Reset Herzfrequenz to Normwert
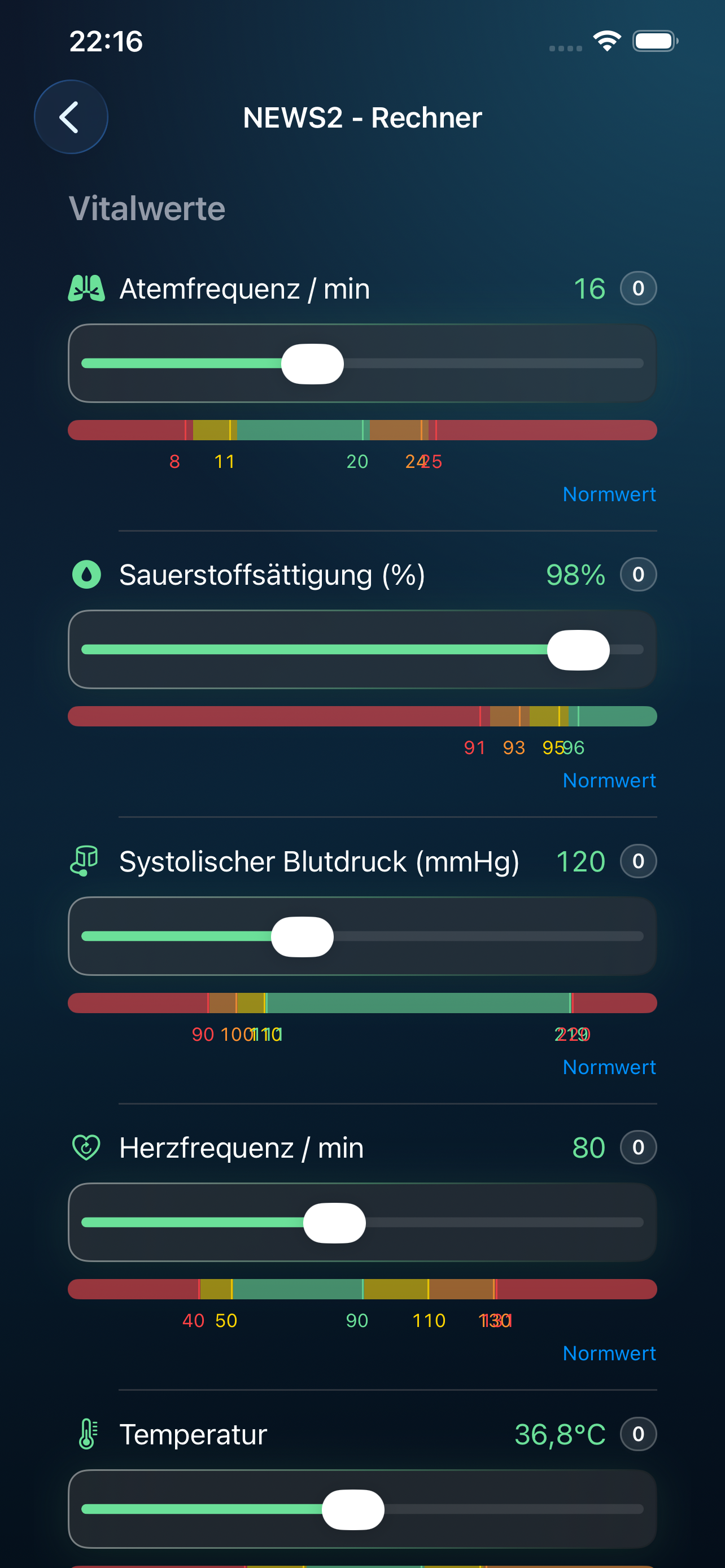The width and height of the screenshot is (725, 1568). coord(609,1353)
